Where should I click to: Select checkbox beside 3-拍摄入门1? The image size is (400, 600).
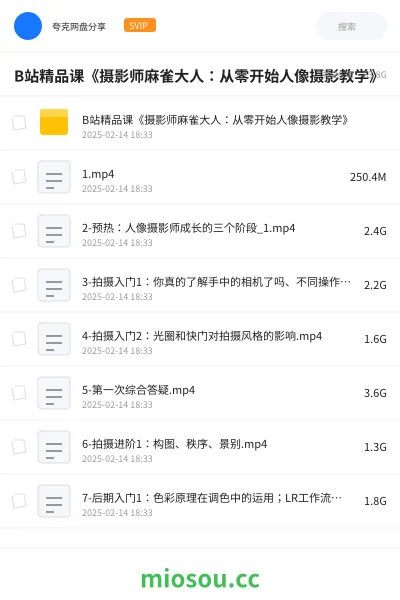(x=19, y=285)
